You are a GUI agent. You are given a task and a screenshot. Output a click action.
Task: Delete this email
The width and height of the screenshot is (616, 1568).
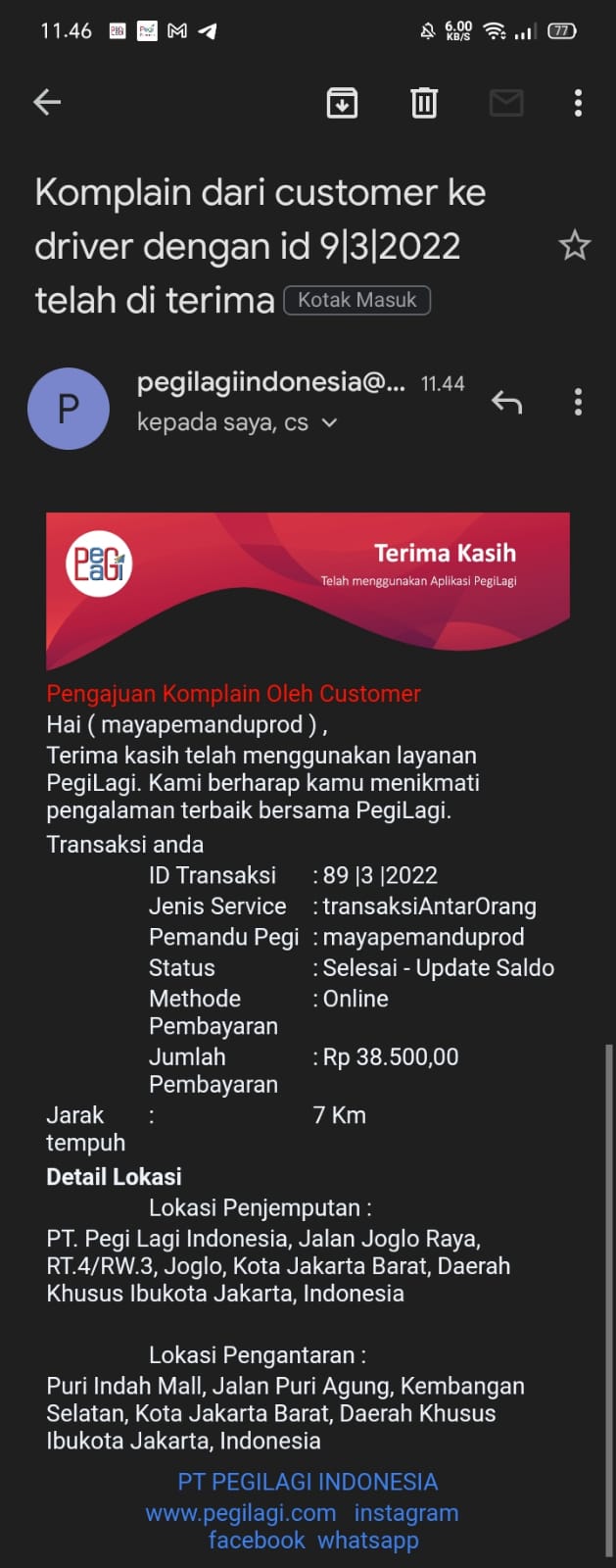[424, 102]
